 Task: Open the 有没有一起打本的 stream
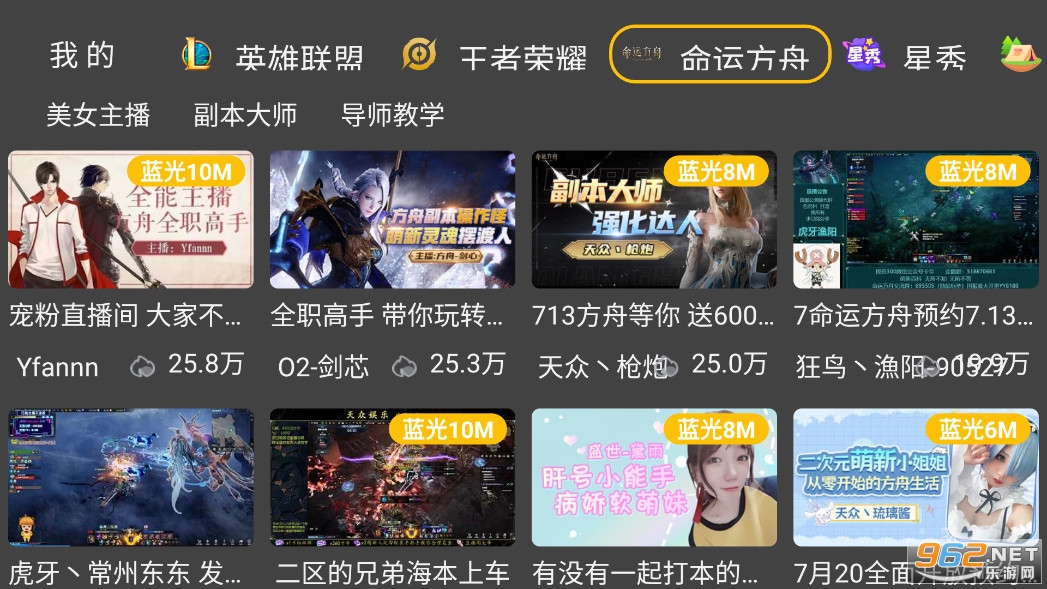point(654,478)
